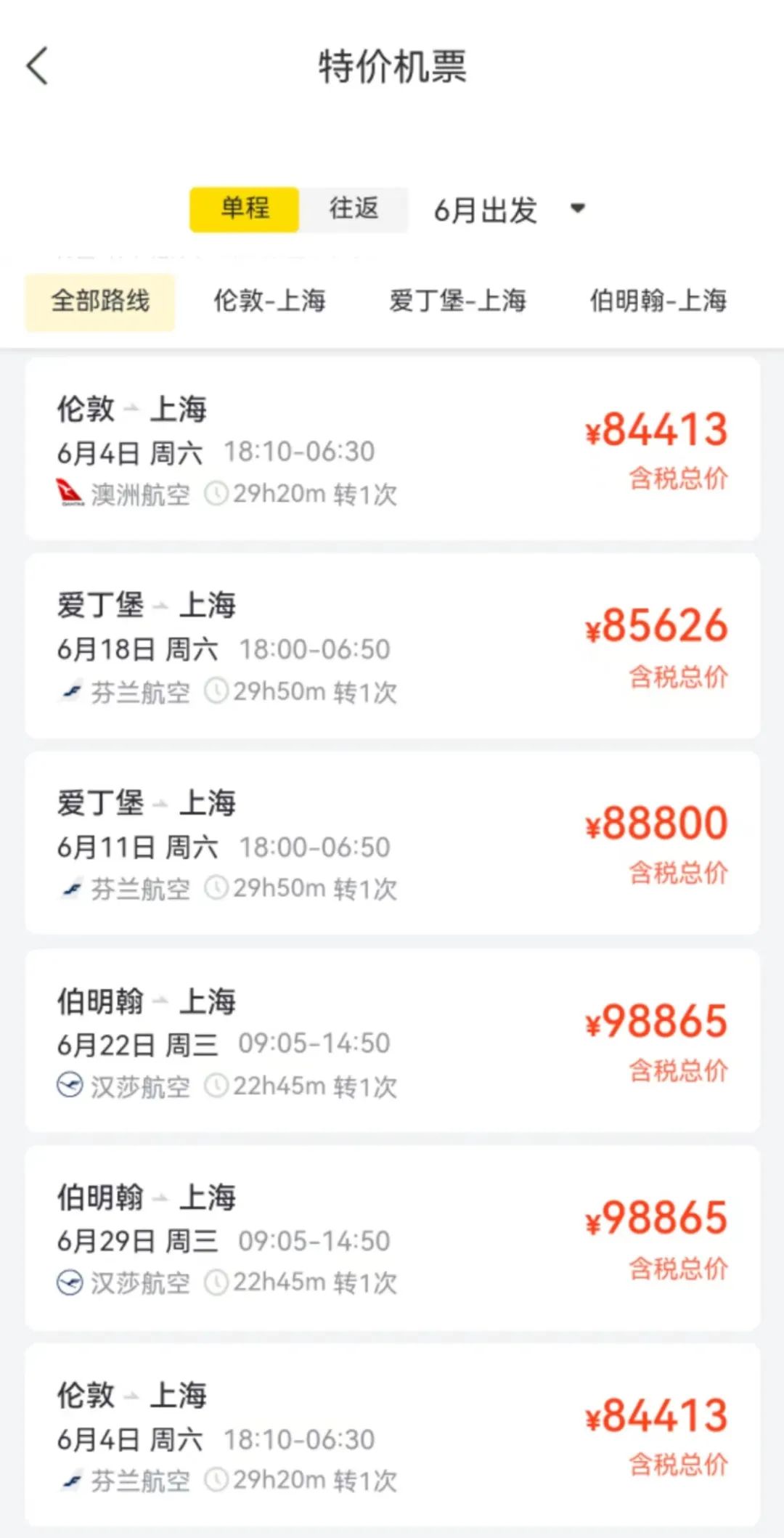Tap the back arrow at the top left
Viewport: 784px width, 1538px height.
pos(36,65)
